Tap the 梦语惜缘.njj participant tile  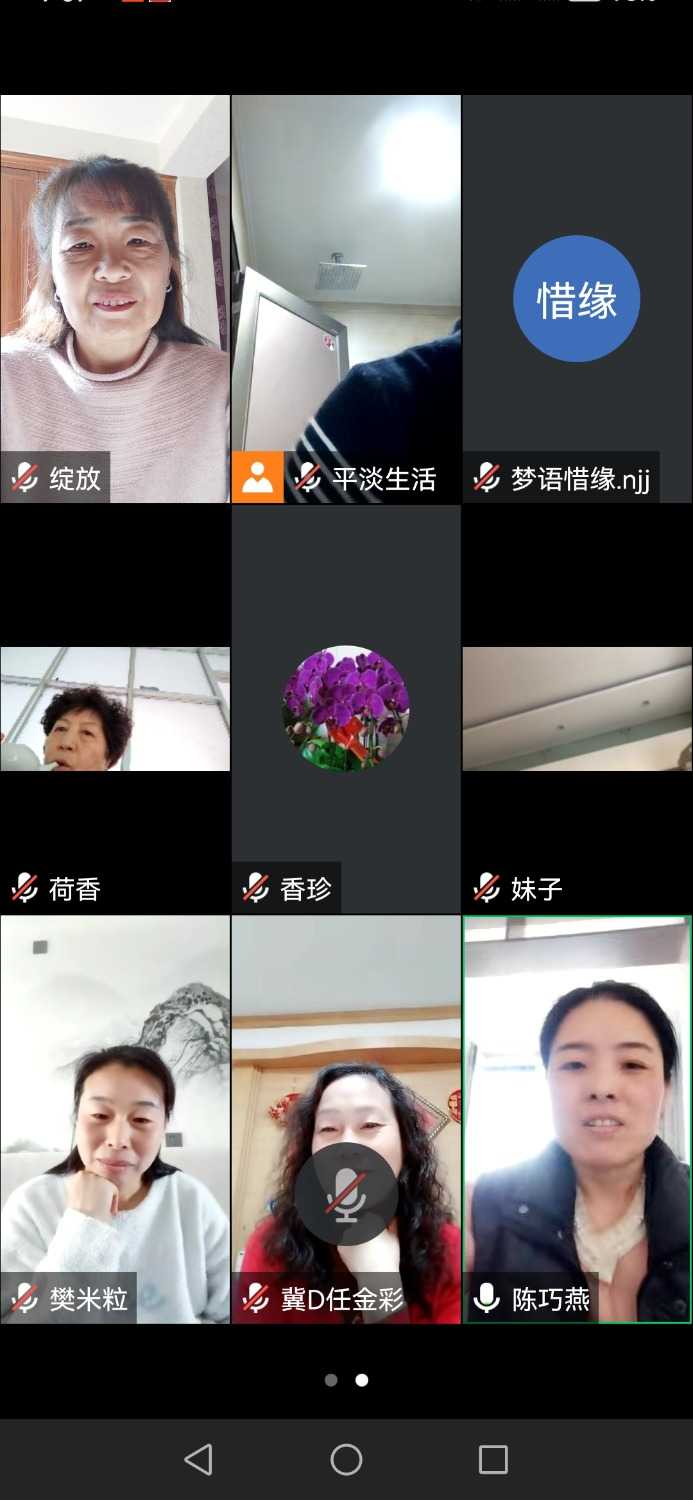coord(577,298)
